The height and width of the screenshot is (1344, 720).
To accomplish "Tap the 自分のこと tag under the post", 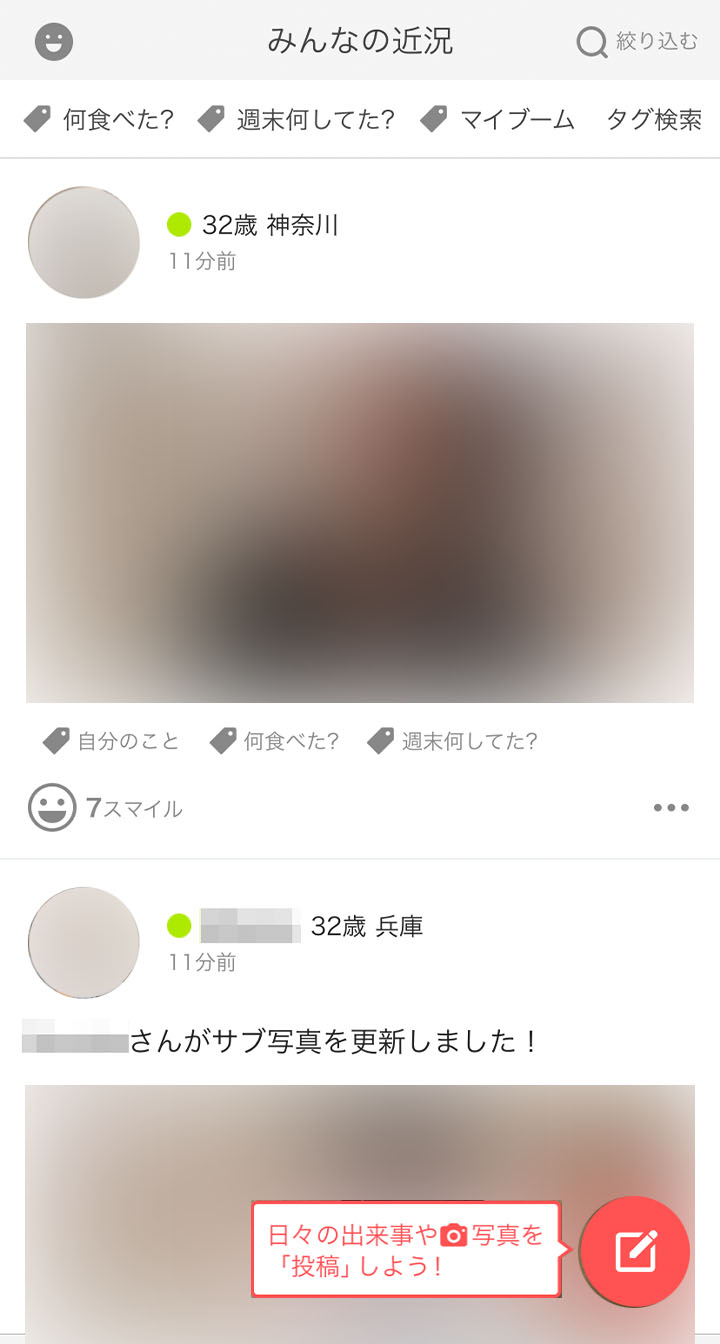I will coord(111,741).
